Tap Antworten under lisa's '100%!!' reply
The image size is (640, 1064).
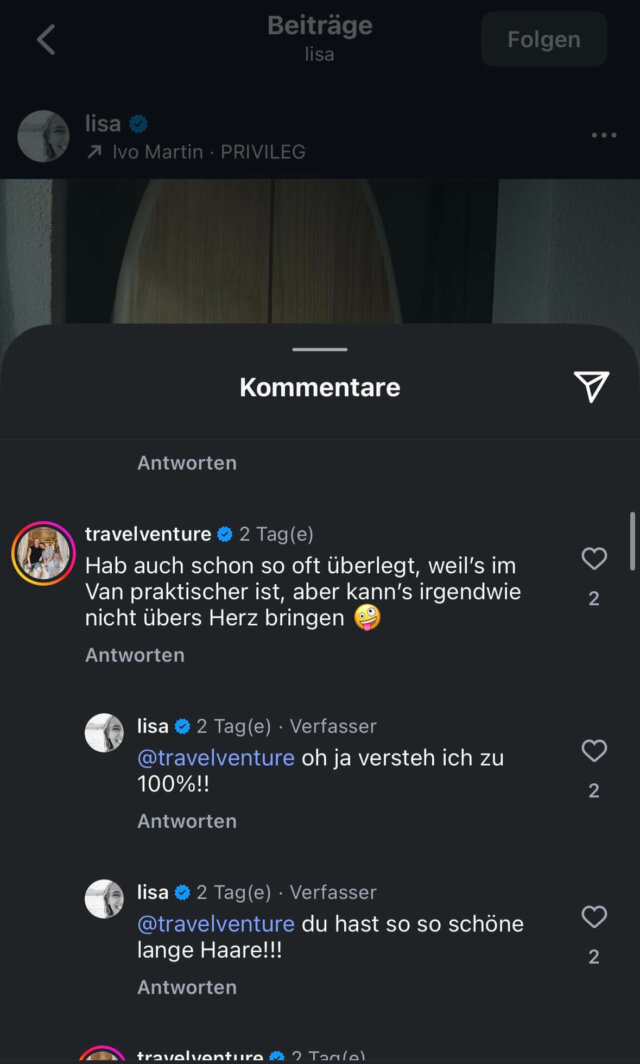[187, 821]
